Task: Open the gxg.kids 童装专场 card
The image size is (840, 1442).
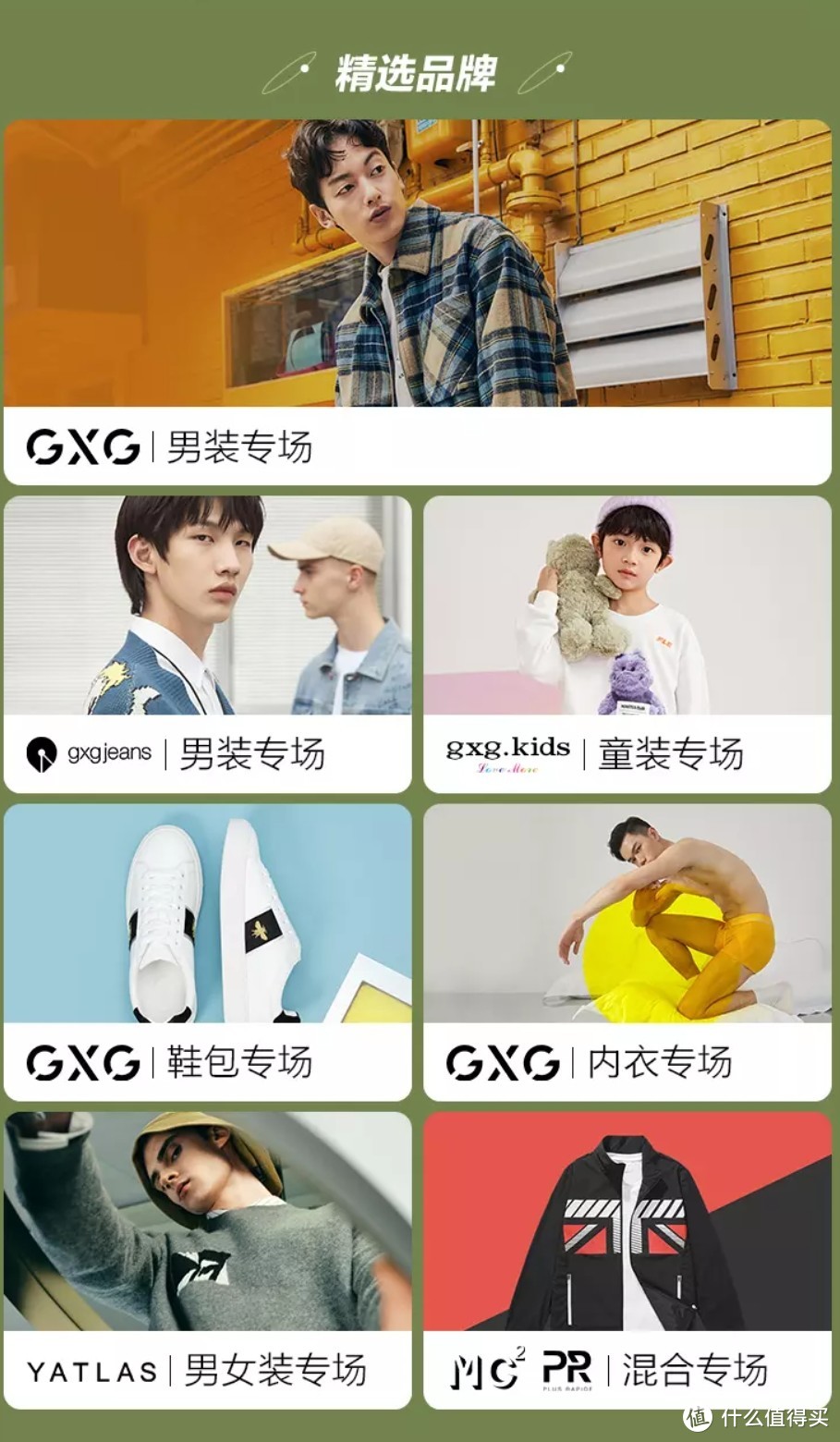Action: point(627,644)
